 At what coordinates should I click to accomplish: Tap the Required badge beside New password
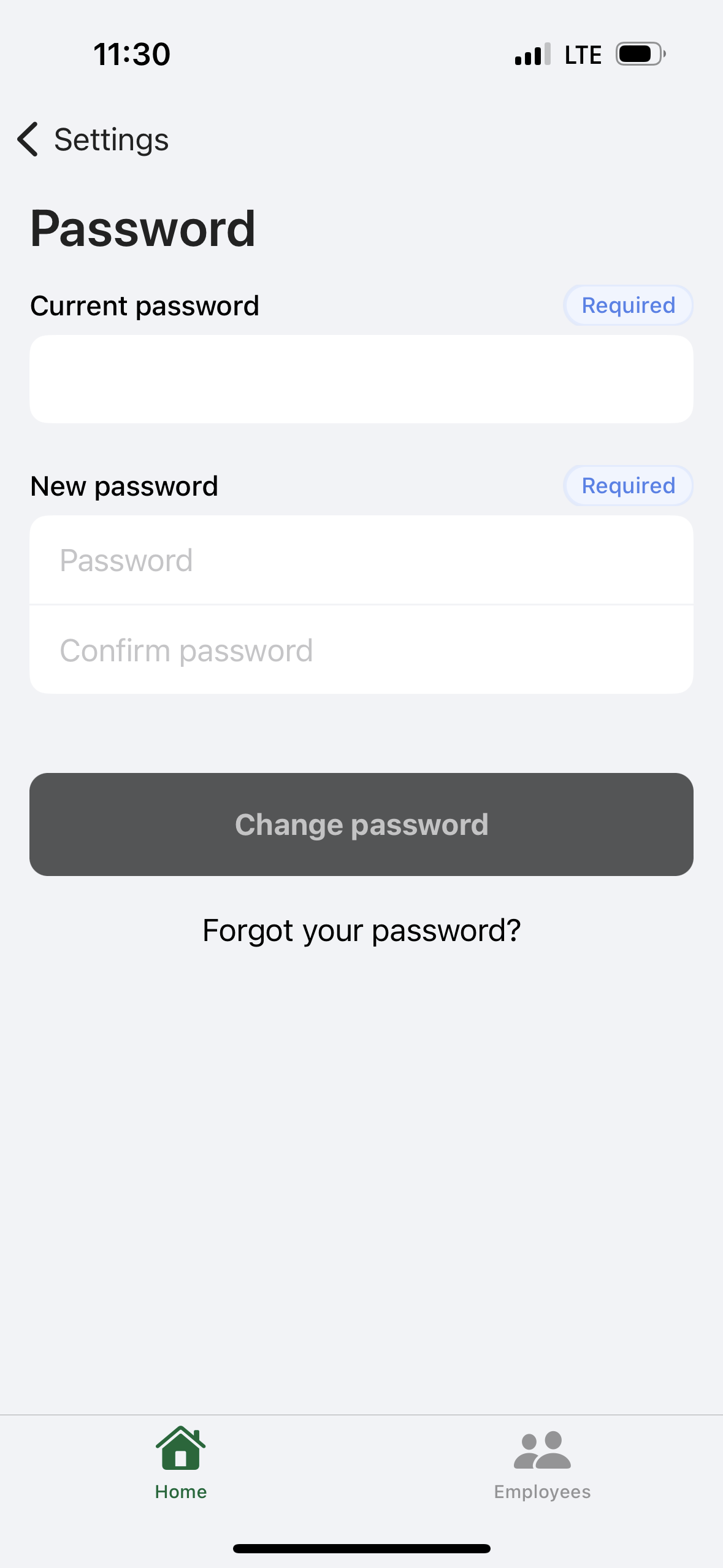627,485
